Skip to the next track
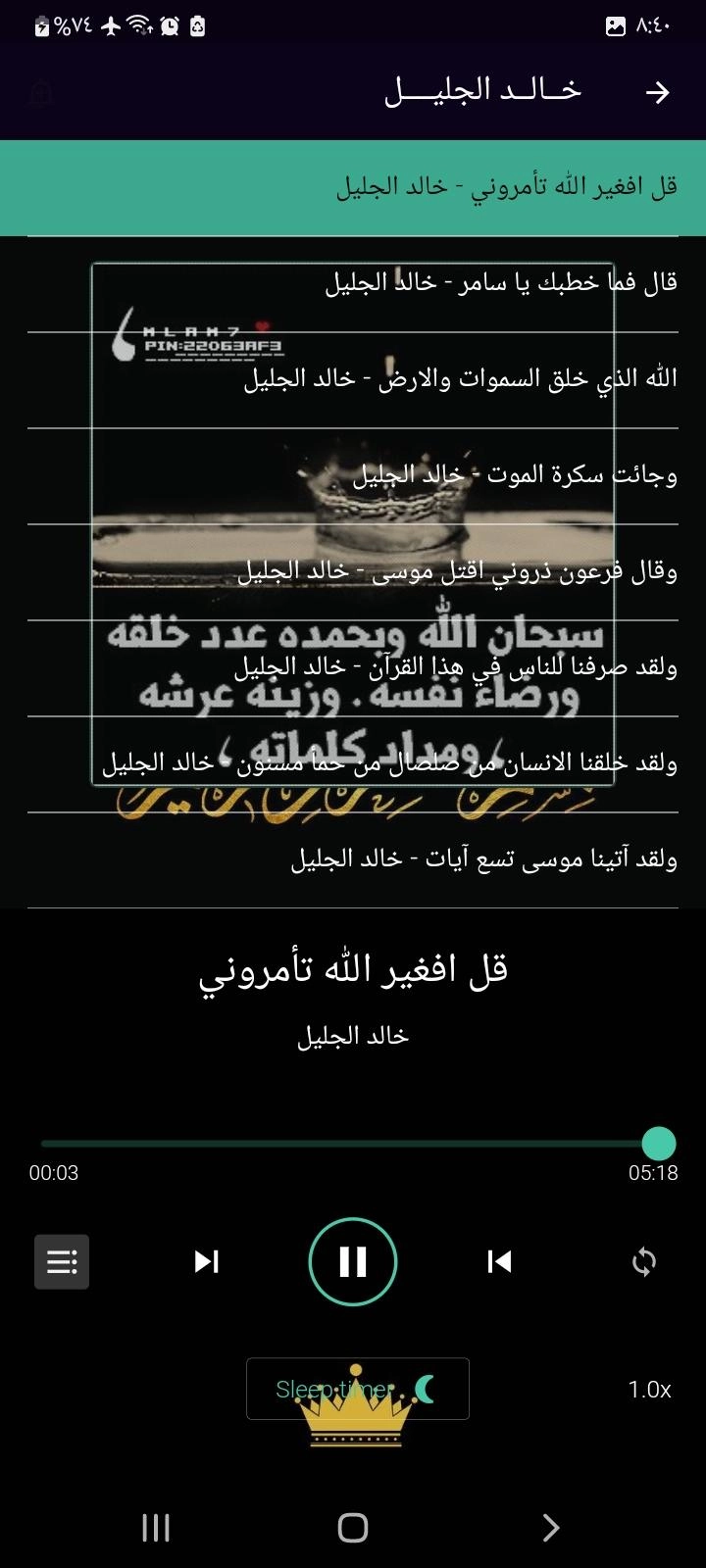This screenshot has height=1568, width=706. [x=206, y=1261]
